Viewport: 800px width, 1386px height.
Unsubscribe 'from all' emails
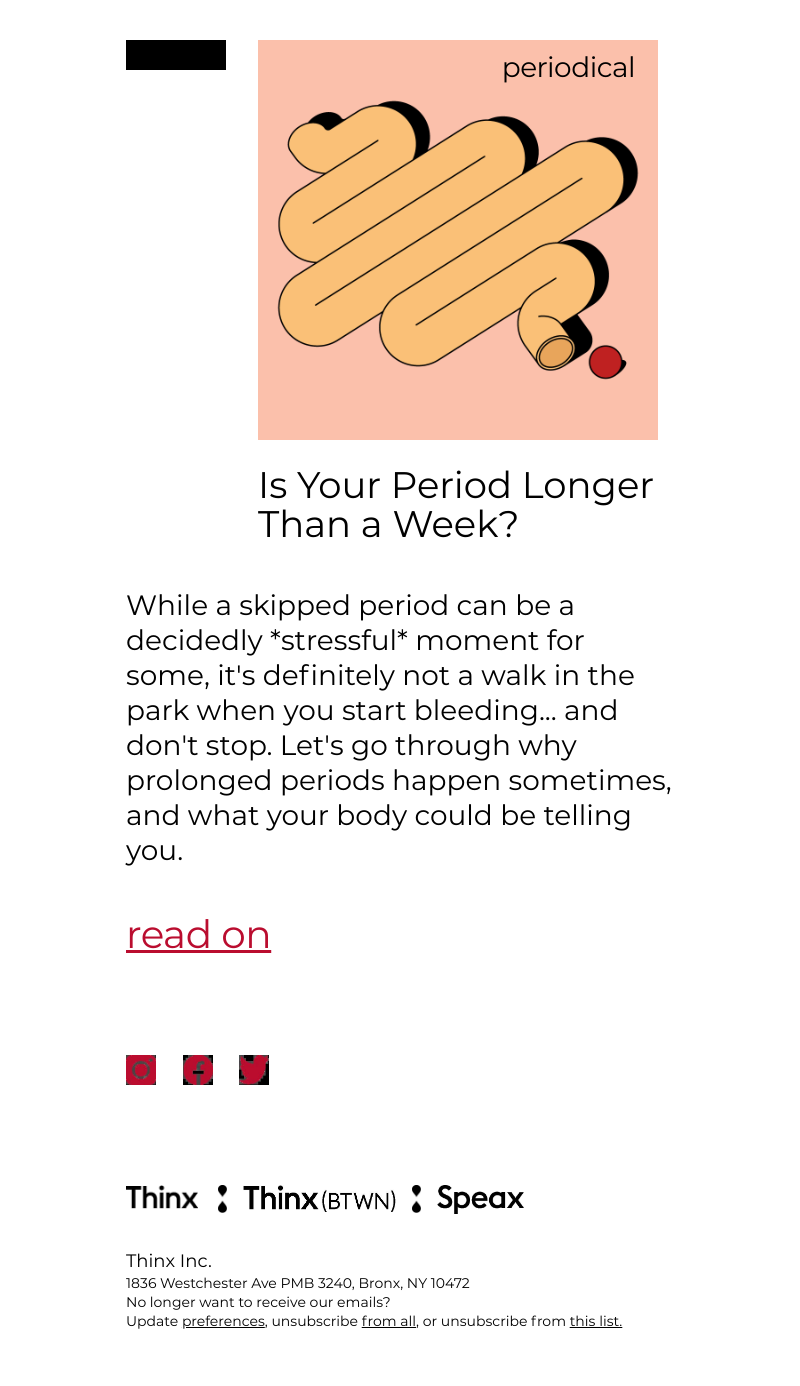click(388, 1321)
